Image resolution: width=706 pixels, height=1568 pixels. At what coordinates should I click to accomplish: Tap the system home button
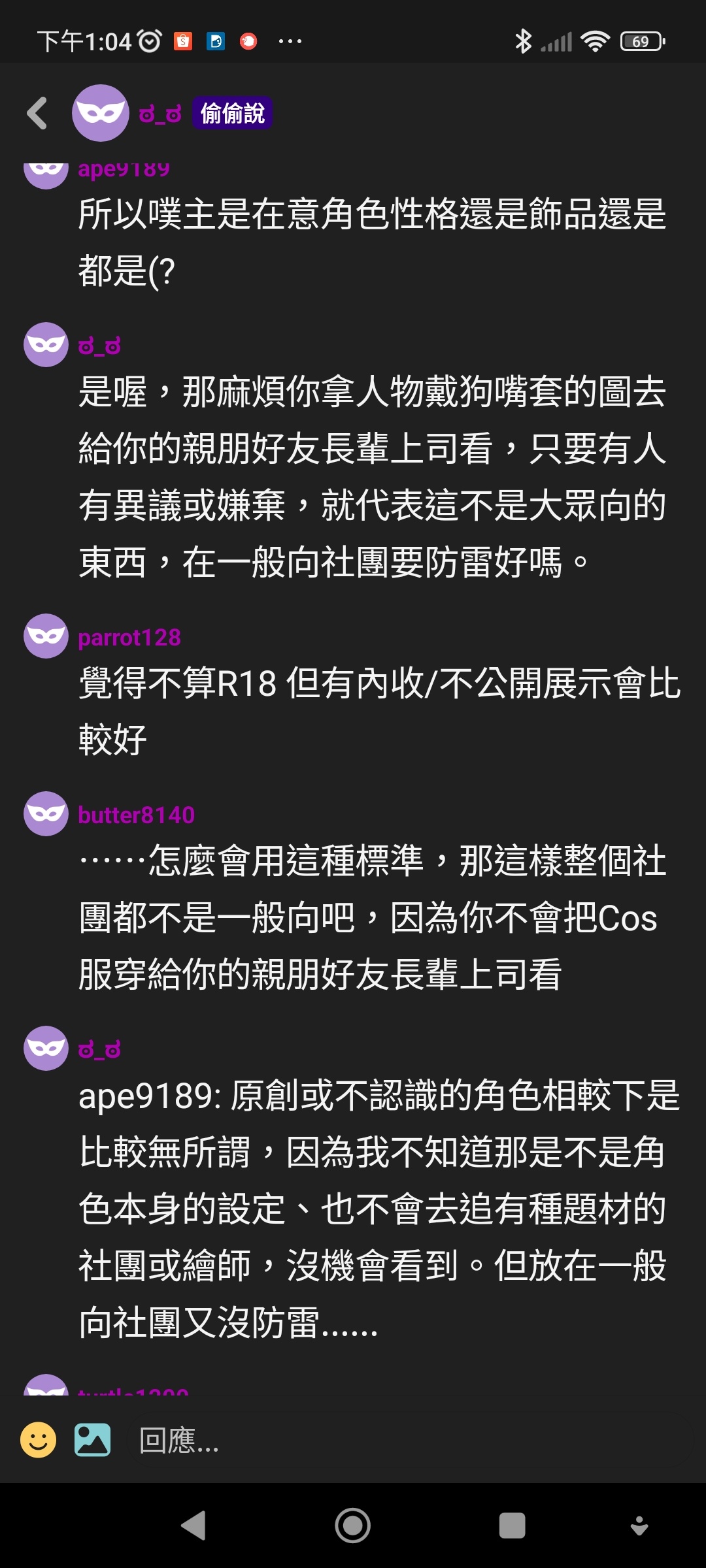353,1526
